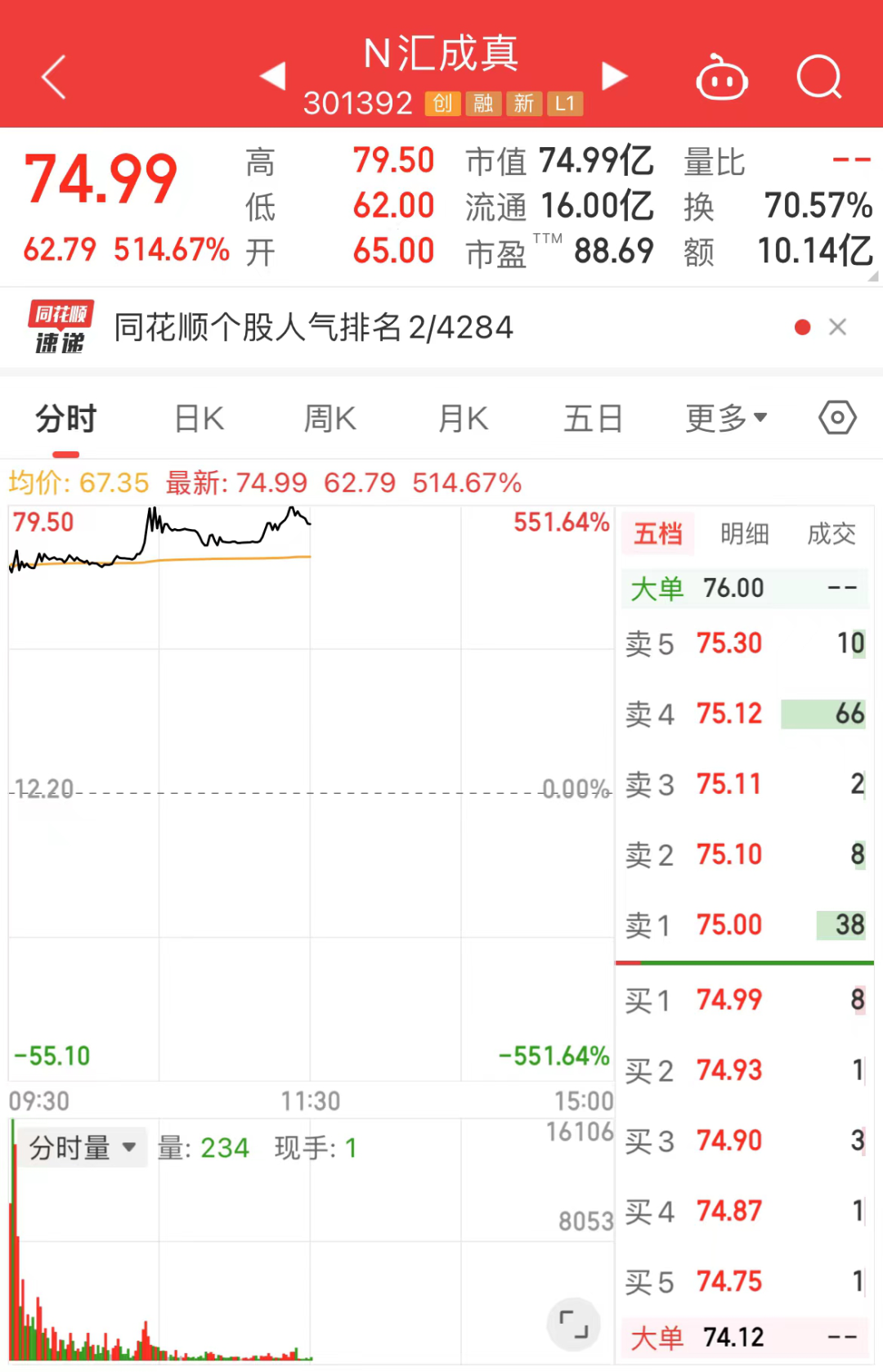Switch to previous stock with left arrow
This screenshot has height=1372, width=883.
pyautogui.click(x=271, y=74)
